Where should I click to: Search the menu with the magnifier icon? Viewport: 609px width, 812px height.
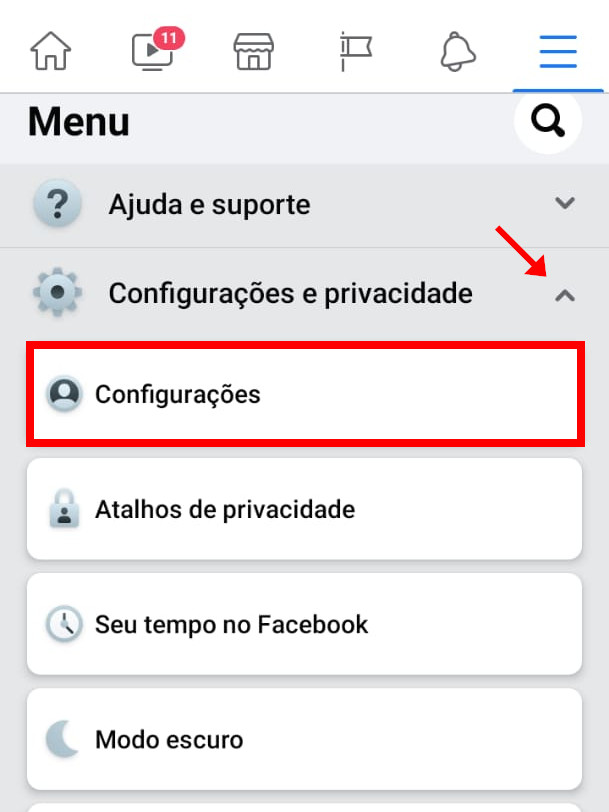(547, 122)
